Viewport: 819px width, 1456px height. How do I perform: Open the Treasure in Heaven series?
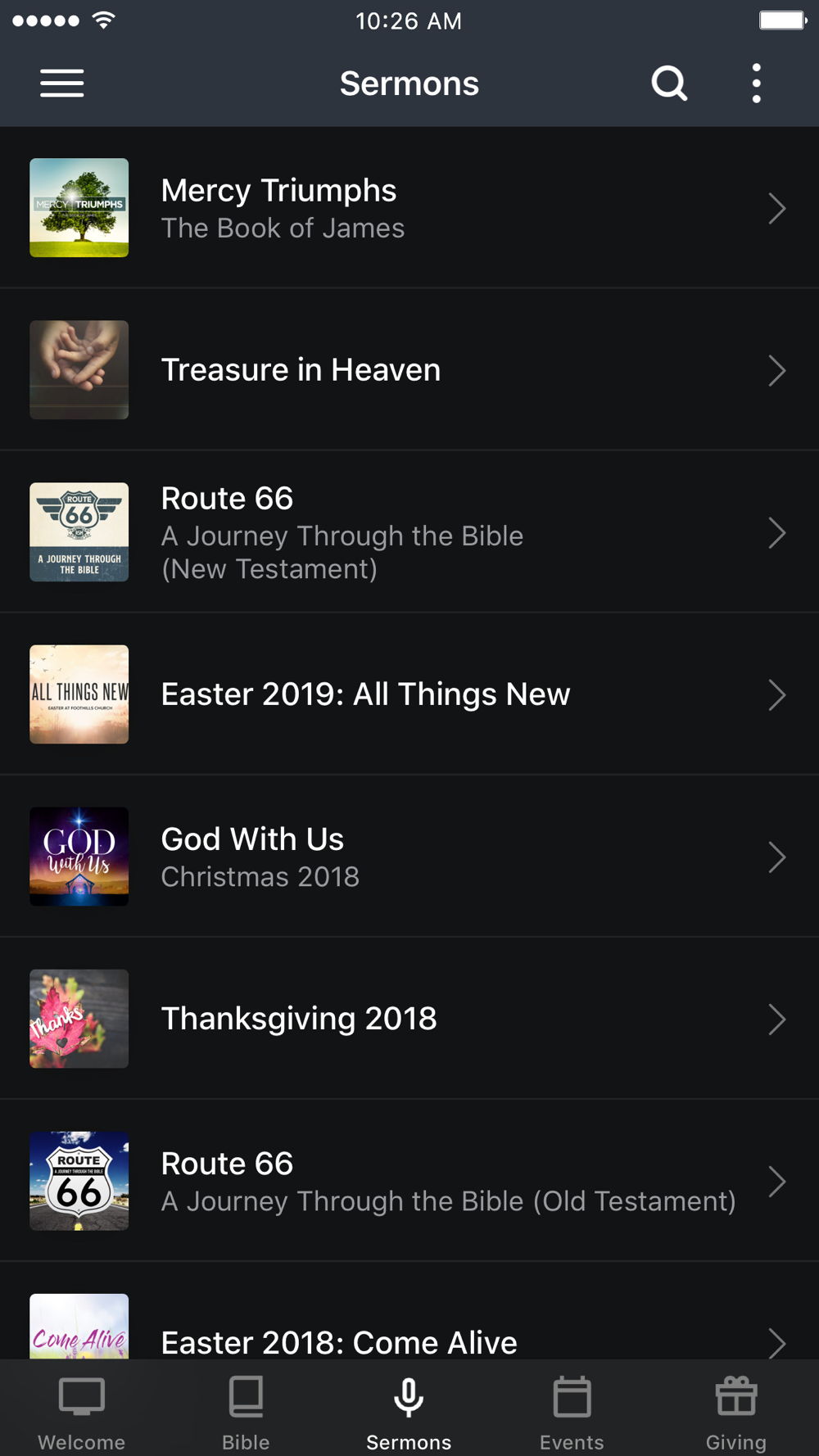[409, 370]
